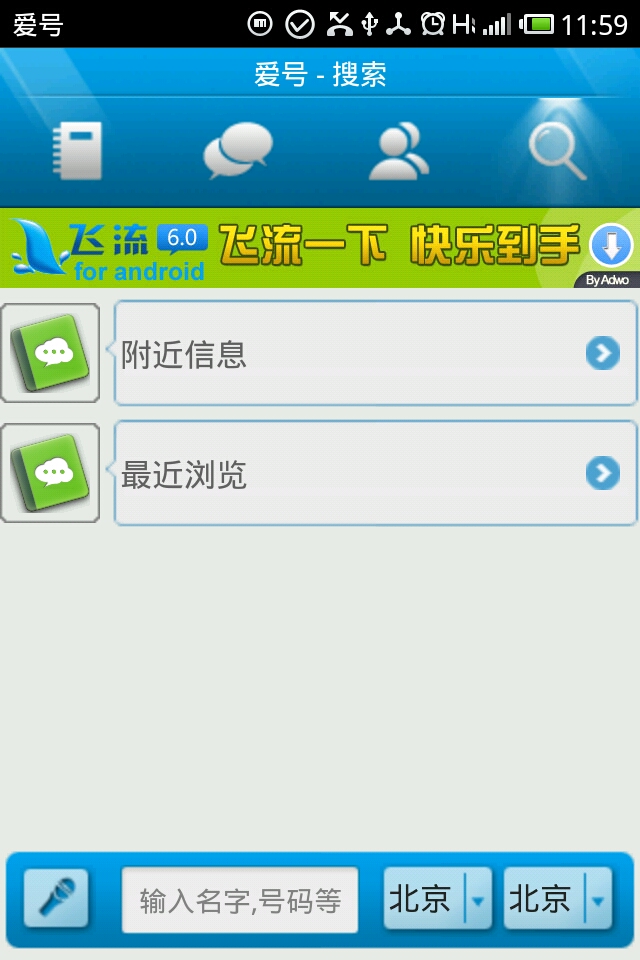This screenshot has width=640, height=960.
Task: Open the chat messages tab
Action: tap(237, 150)
